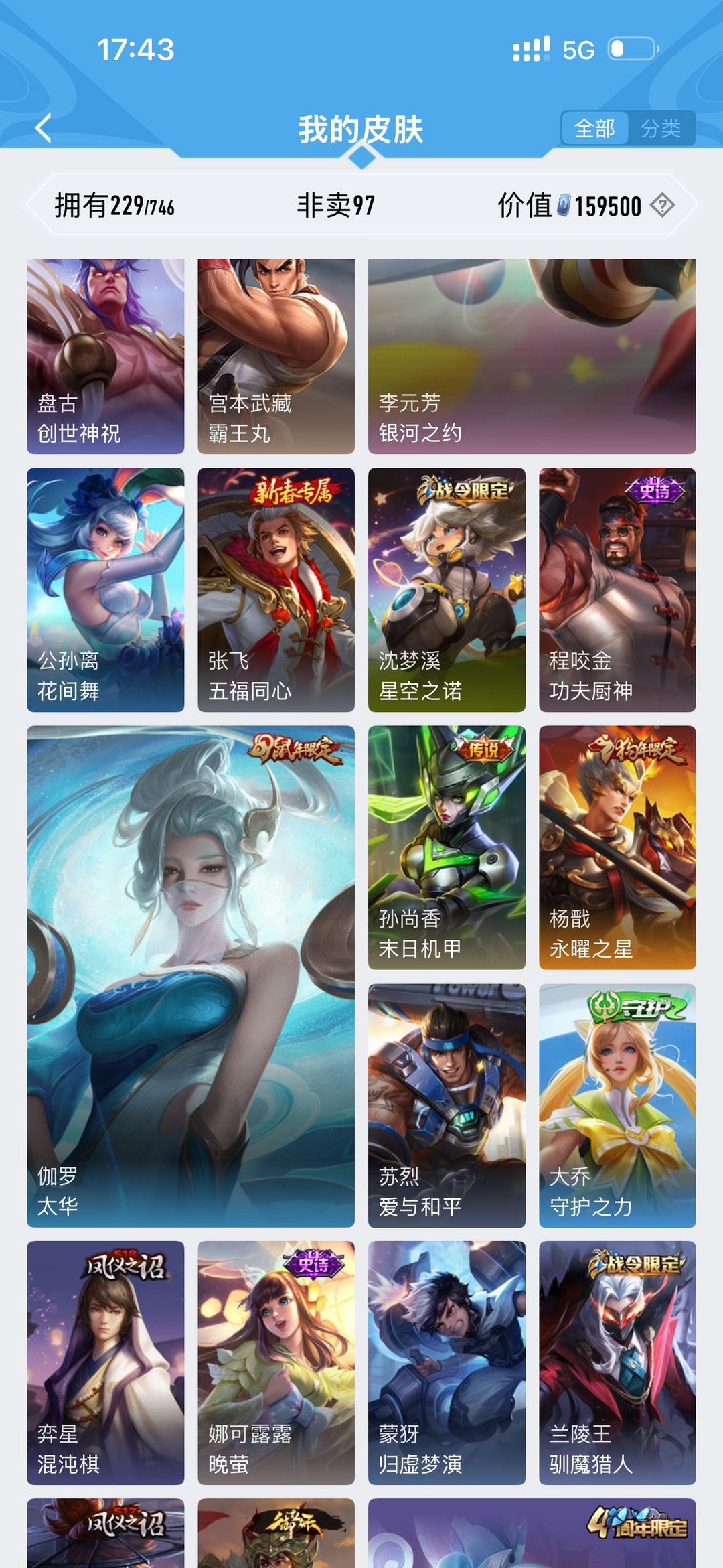723x1568 pixels.
Task: Open the value help question-mark icon
Action: pyautogui.click(x=662, y=206)
